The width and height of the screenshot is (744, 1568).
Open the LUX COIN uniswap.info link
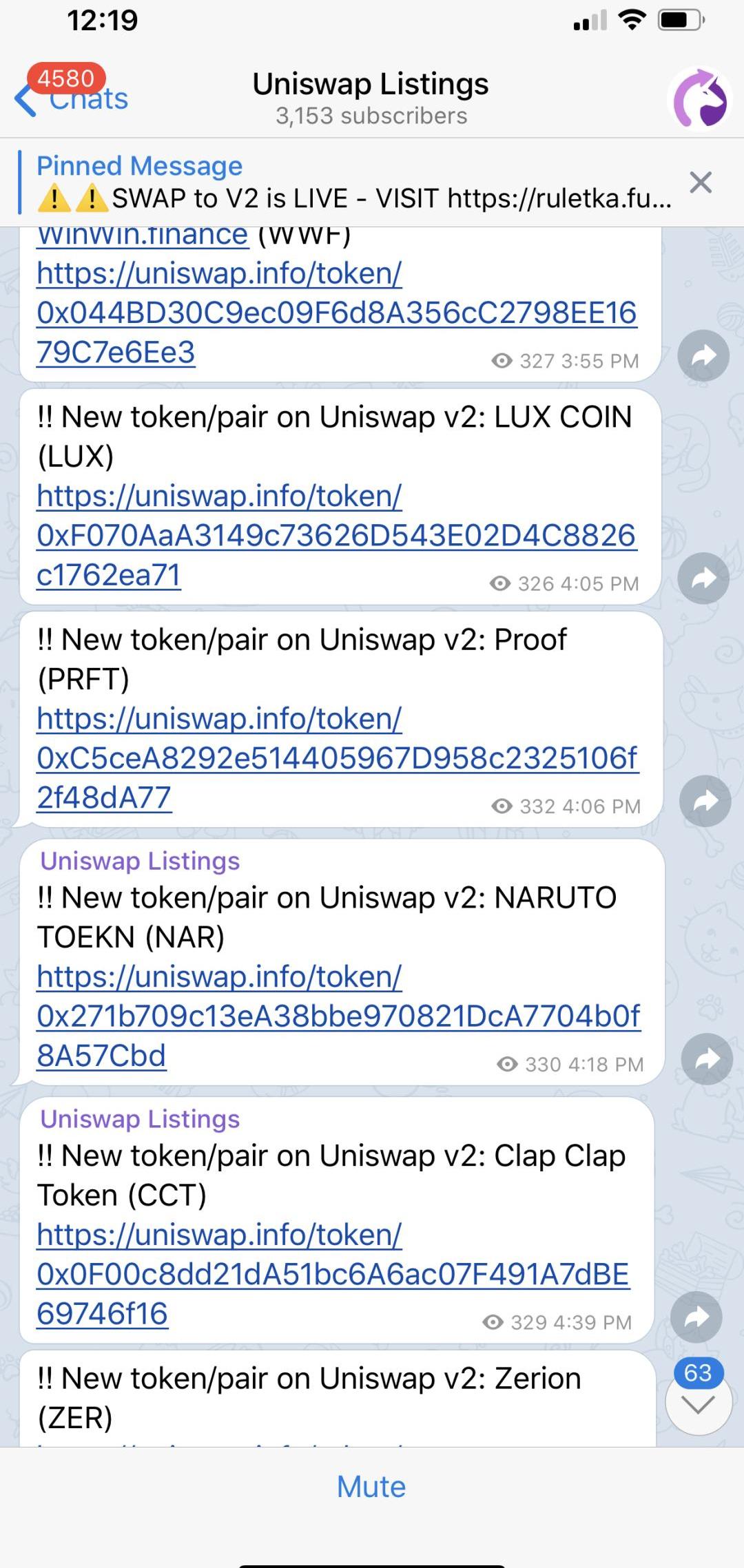click(335, 535)
